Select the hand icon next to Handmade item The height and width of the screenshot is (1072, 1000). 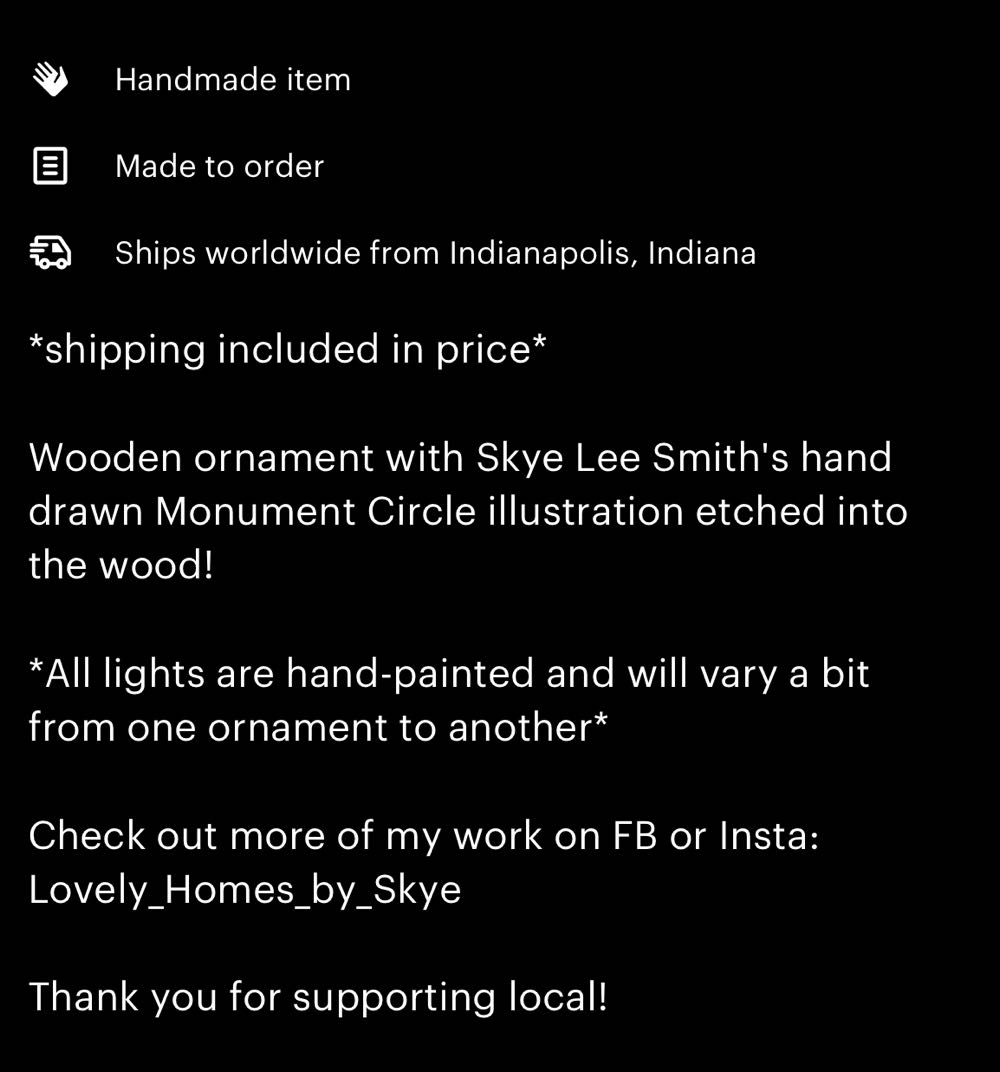51,80
